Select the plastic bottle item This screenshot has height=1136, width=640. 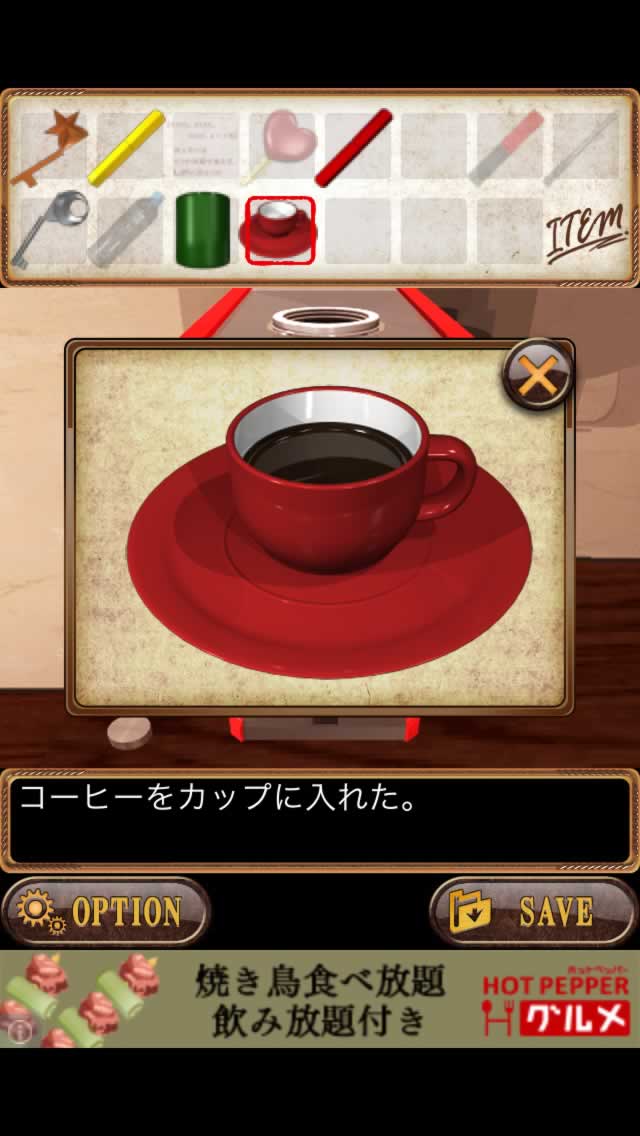coord(127,228)
